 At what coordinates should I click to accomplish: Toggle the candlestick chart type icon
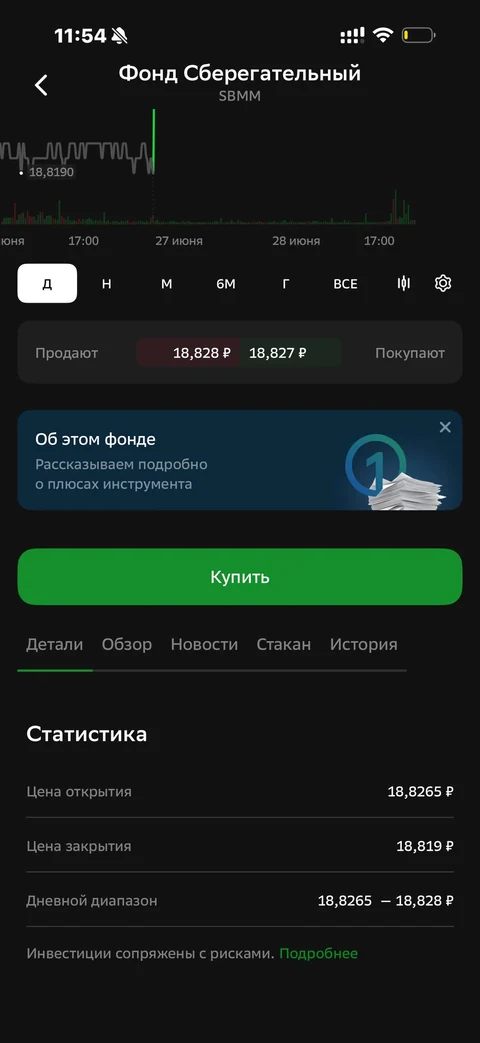click(404, 283)
